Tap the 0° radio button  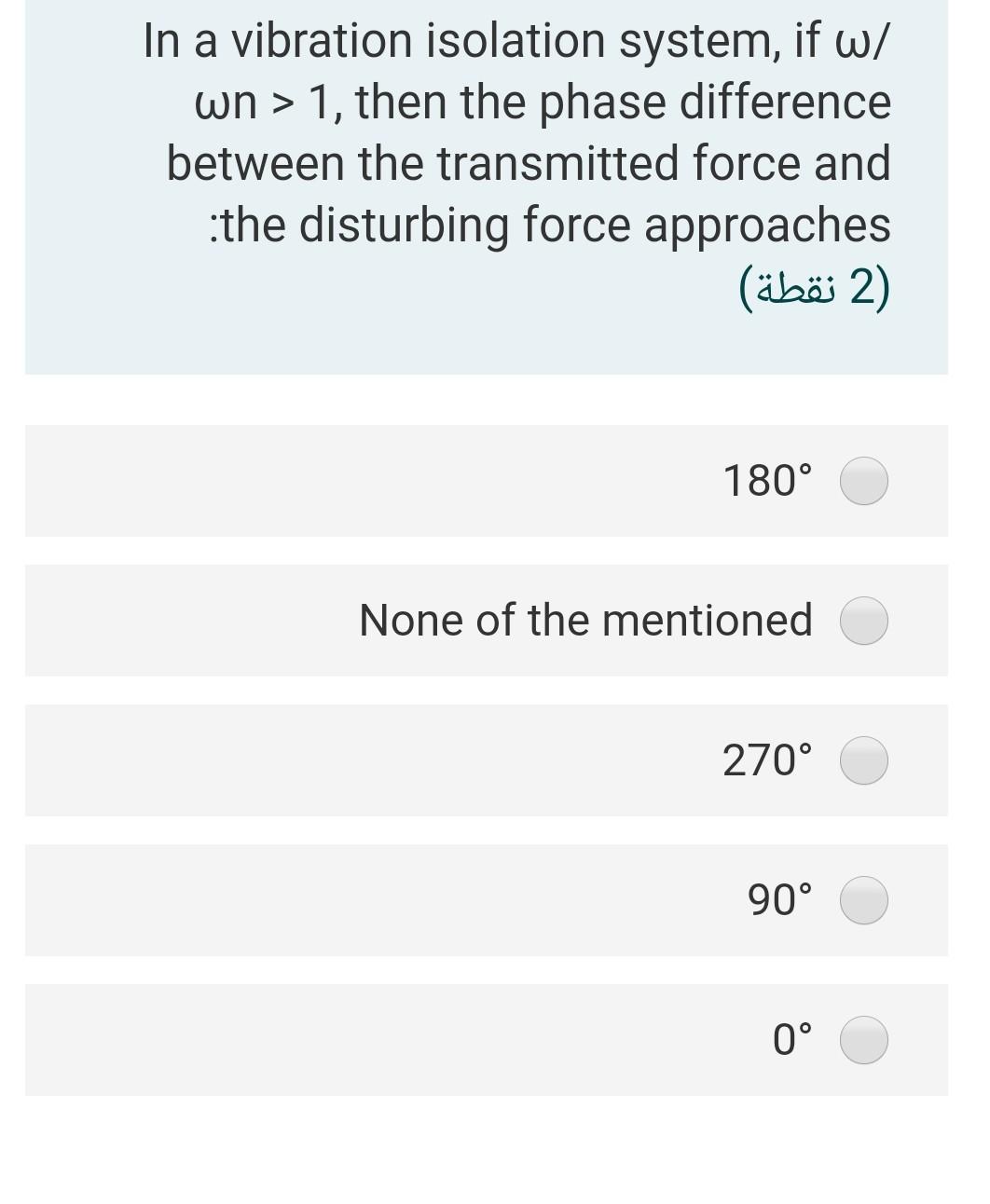coord(864,1040)
